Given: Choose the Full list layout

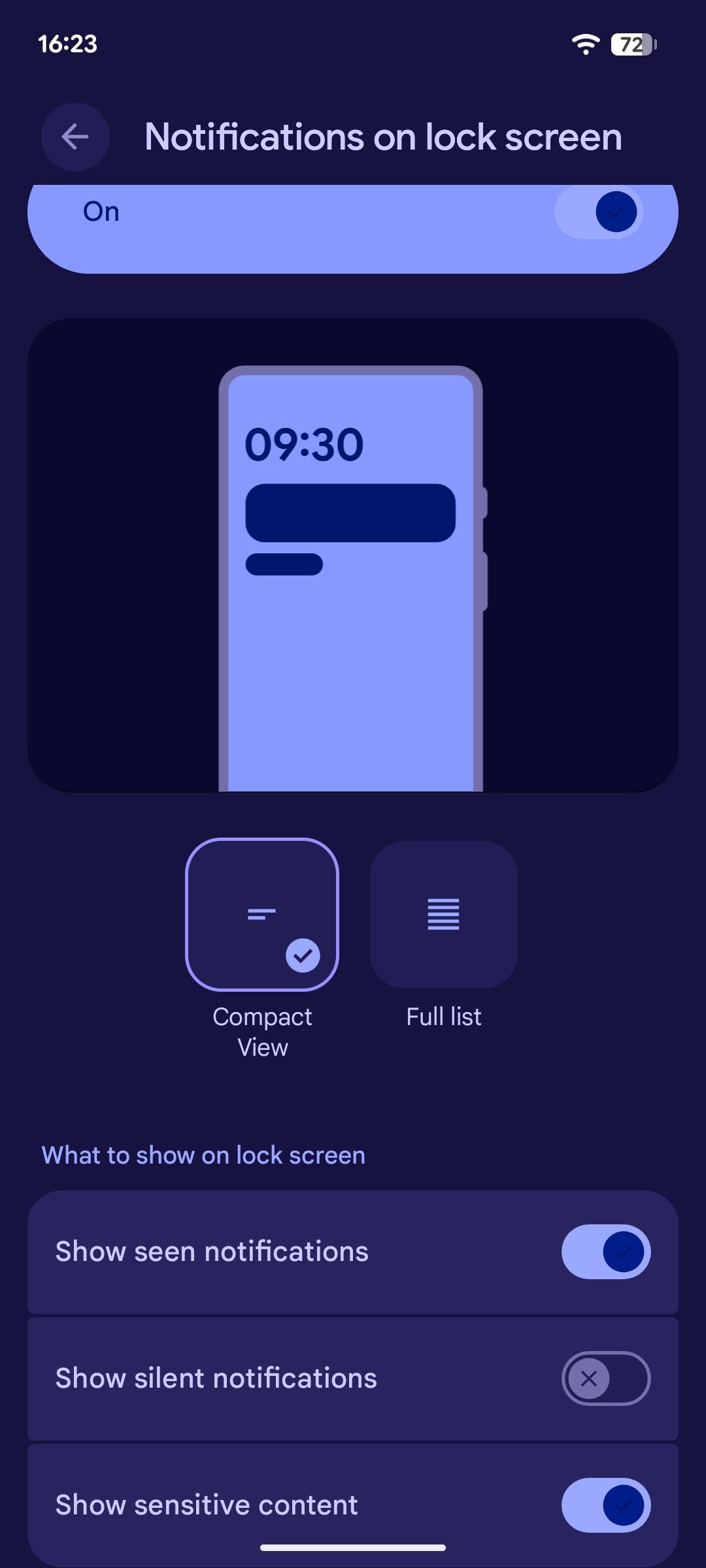Looking at the screenshot, I should (x=443, y=915).
